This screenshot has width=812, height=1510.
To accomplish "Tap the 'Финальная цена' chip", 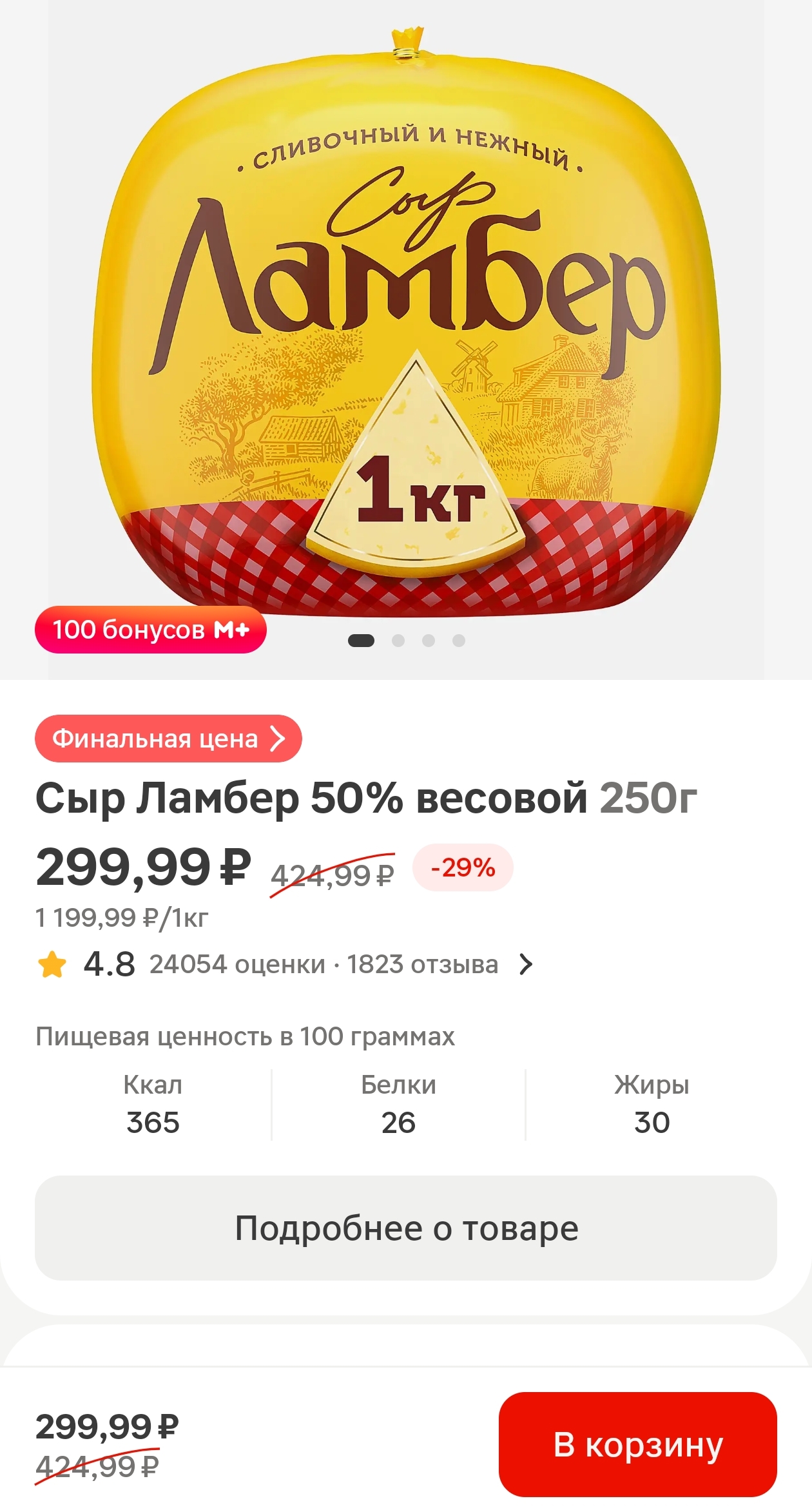I will pyautogui.click(x=168, y=739).
